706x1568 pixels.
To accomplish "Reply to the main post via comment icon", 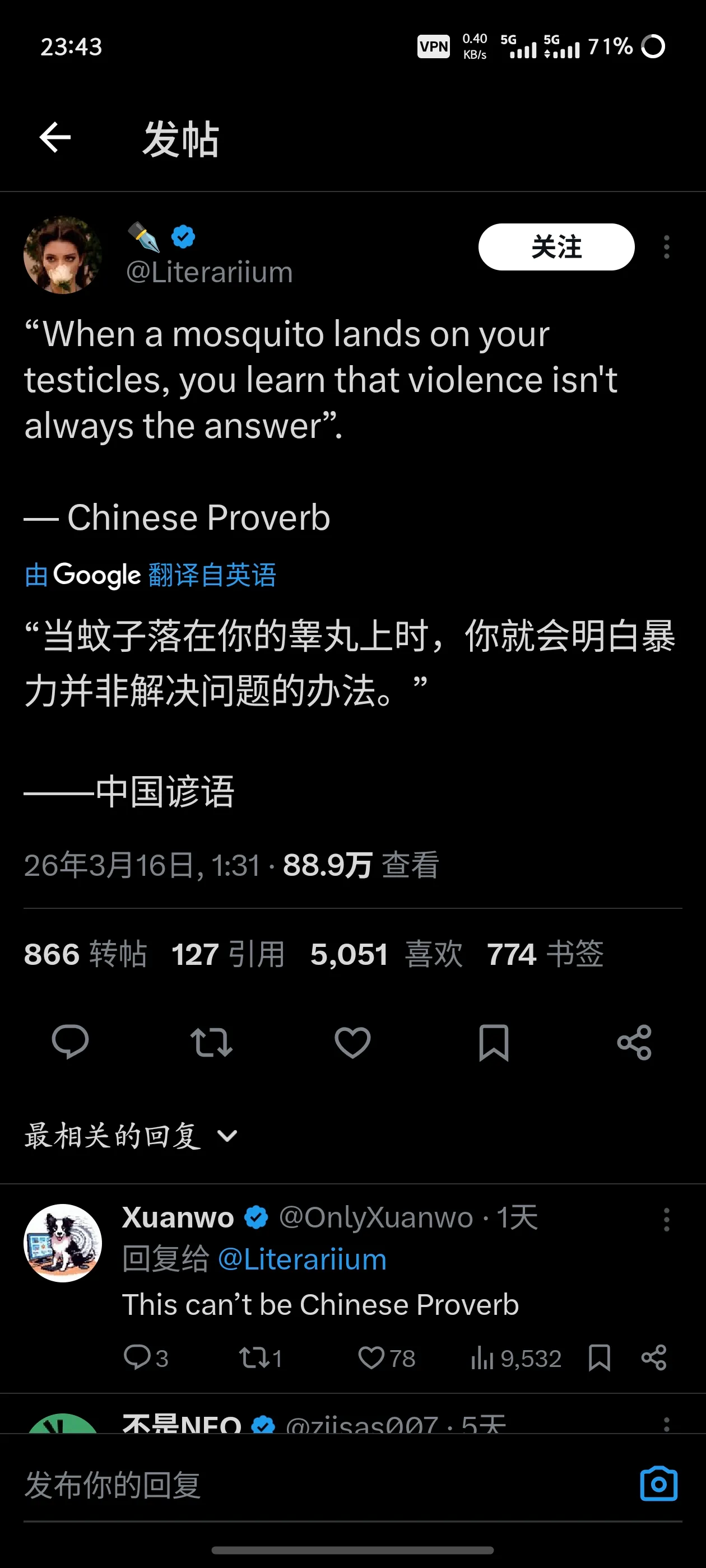I will pyautogui.click(x=70, y=1042).
